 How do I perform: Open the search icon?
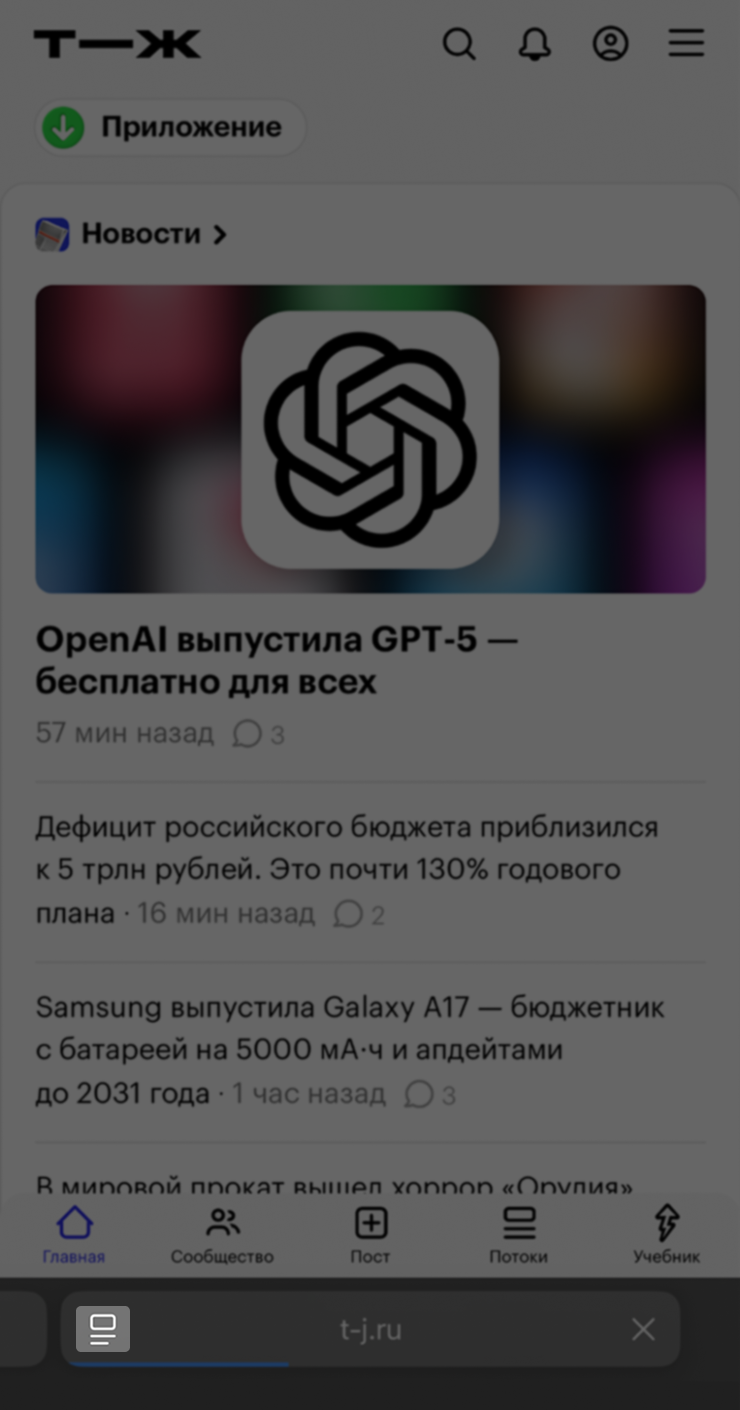pos(459,44)
